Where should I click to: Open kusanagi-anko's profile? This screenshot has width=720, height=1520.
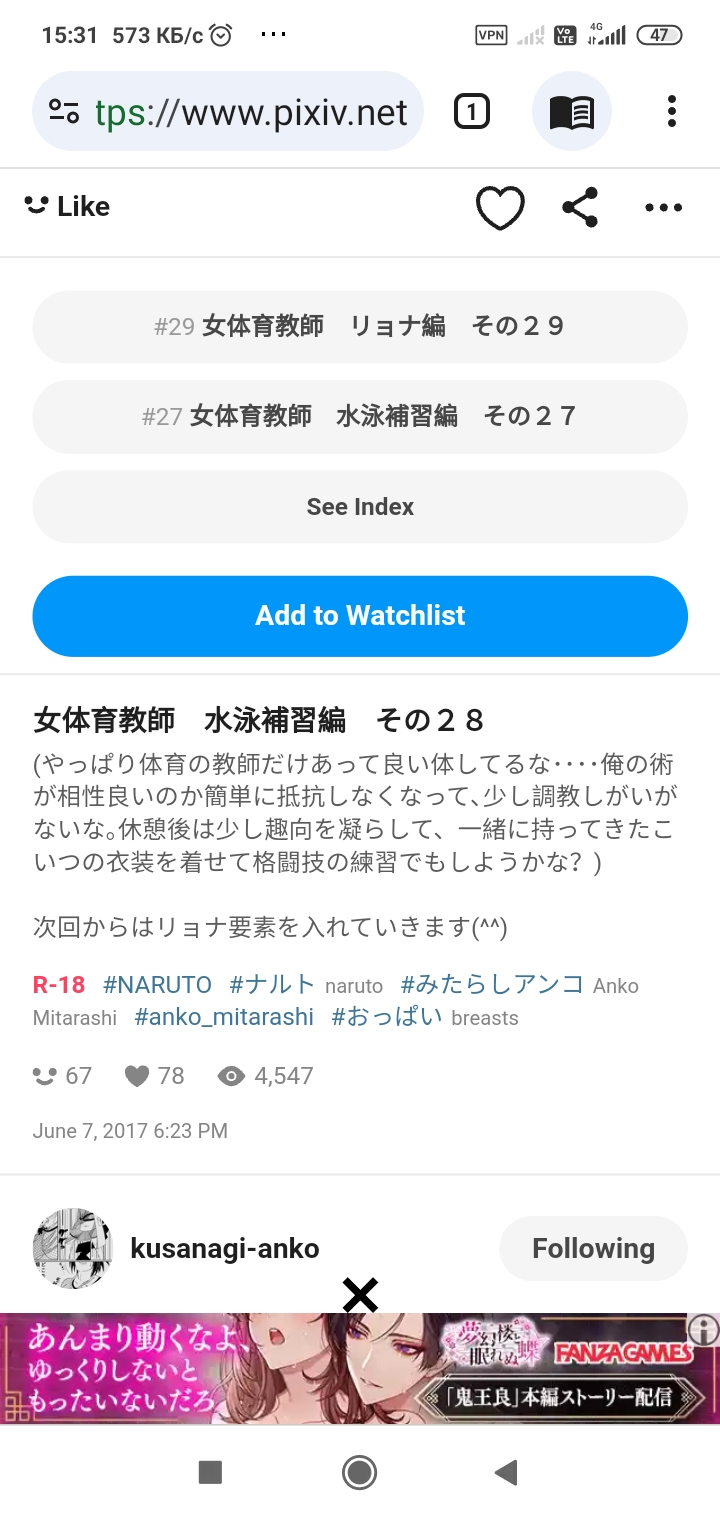pyautogui.click(x=224, y=1248)
